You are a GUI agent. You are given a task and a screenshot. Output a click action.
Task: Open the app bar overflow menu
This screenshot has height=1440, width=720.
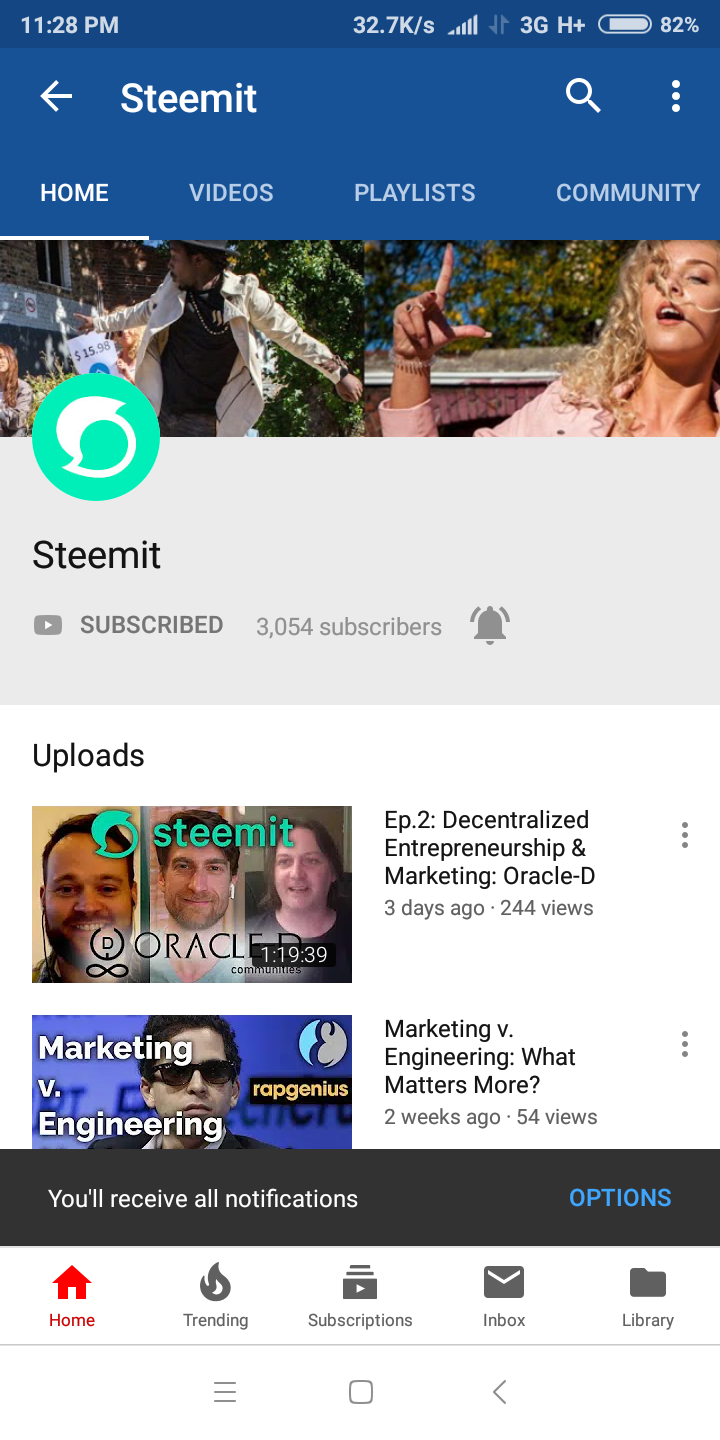pyautogui.click(x=676, y=97)
